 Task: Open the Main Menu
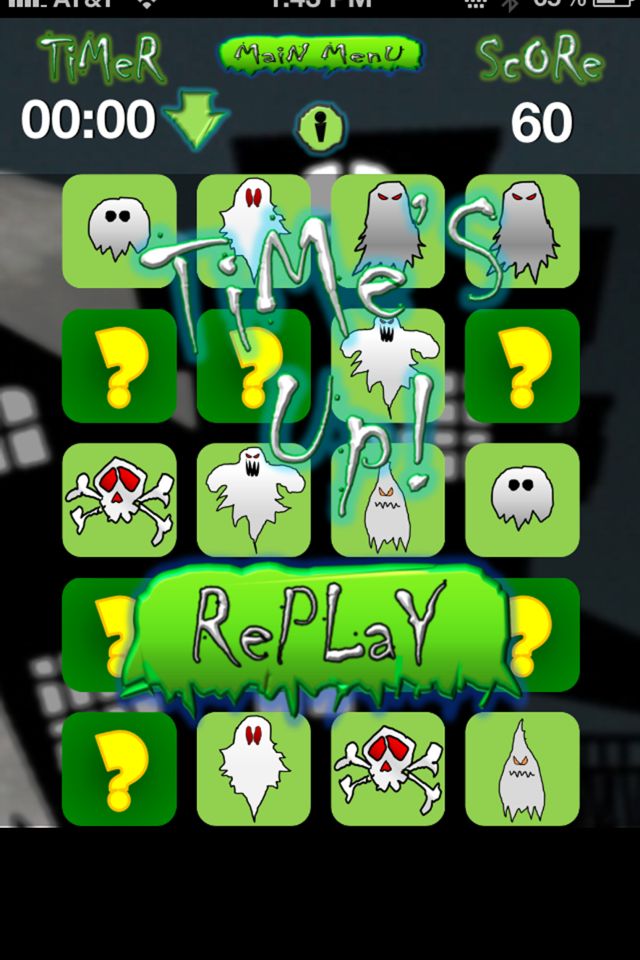click(321, 54)
